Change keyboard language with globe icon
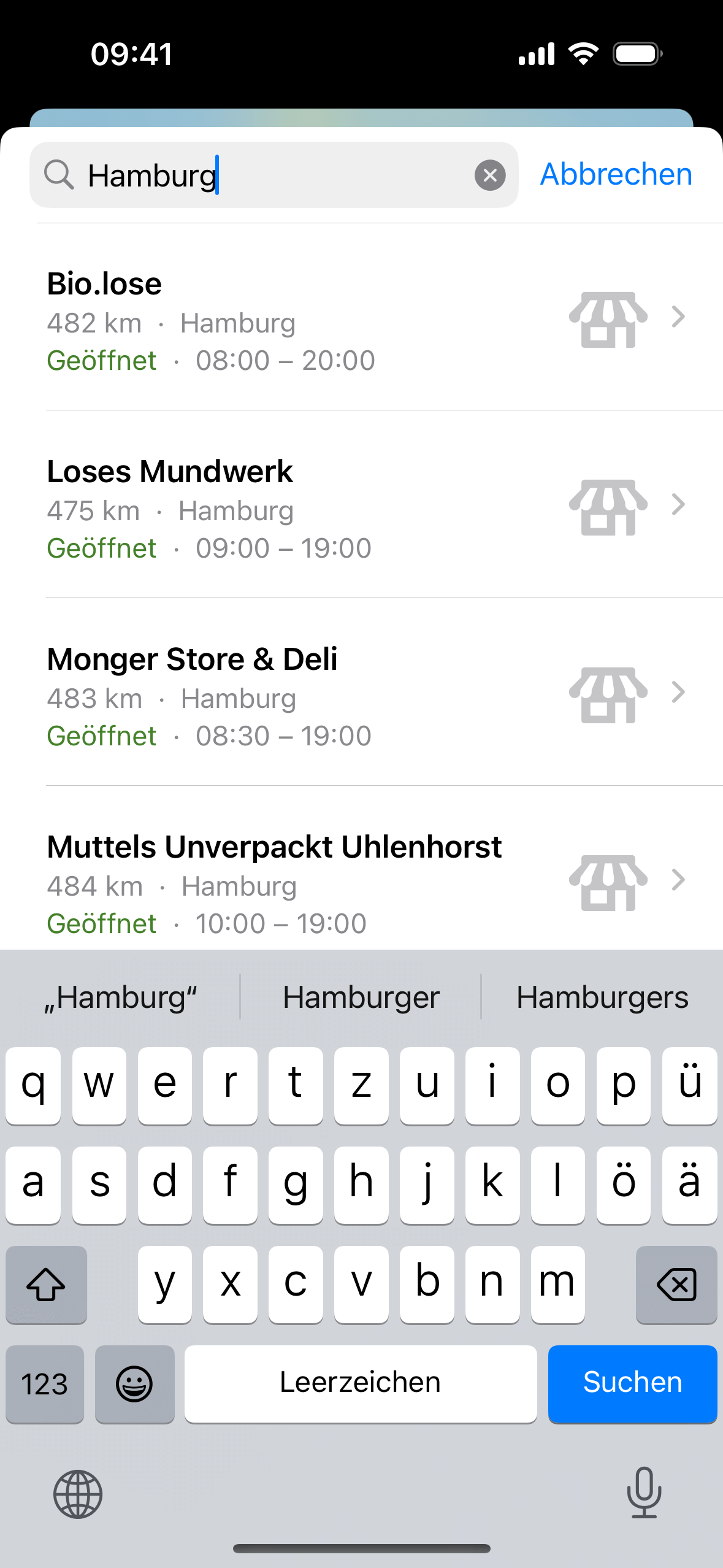Viewport: 723px width, 1568px height. tap(78, 1494)
